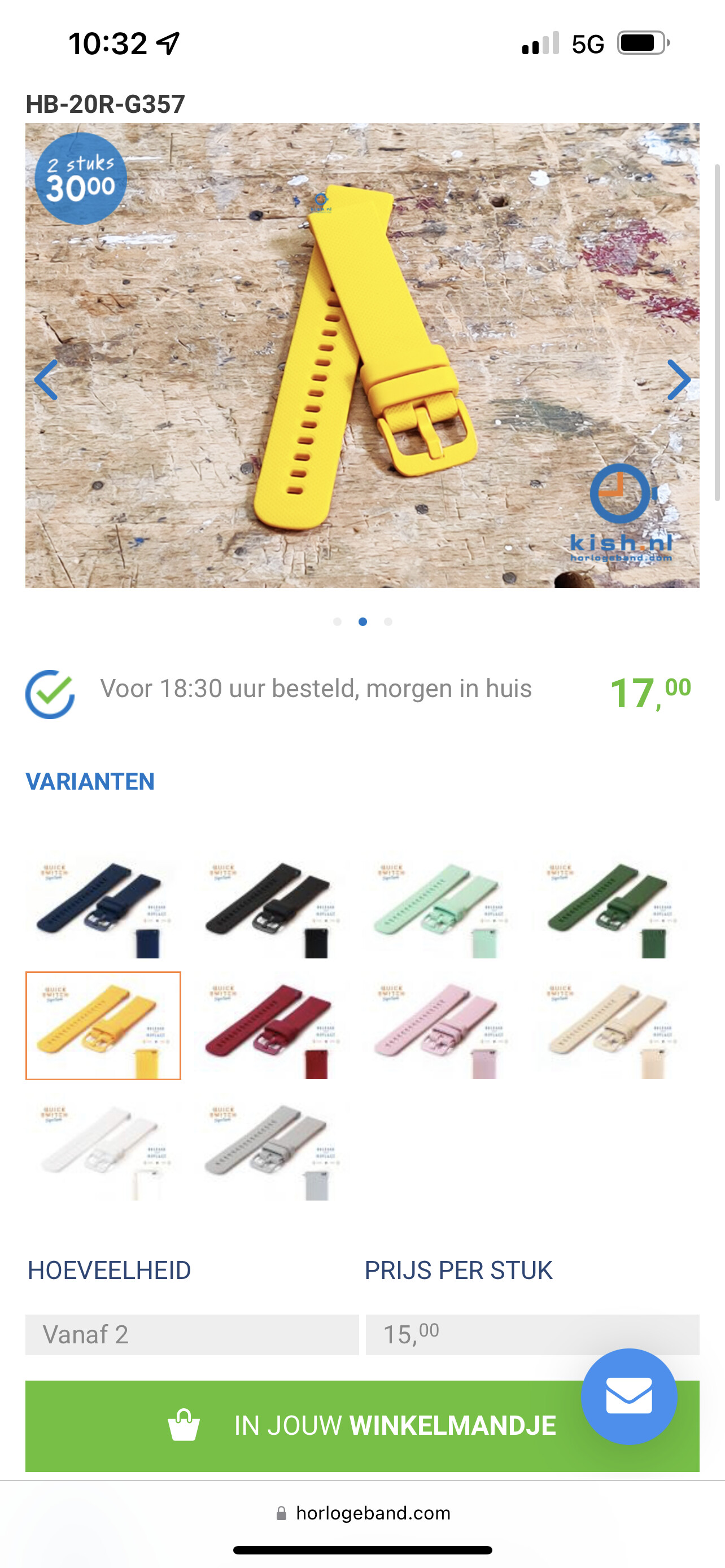725x1568 pixels.
Task: Select the navy blue strap variant
Action: pyautogui.click(x=103, y=905)
